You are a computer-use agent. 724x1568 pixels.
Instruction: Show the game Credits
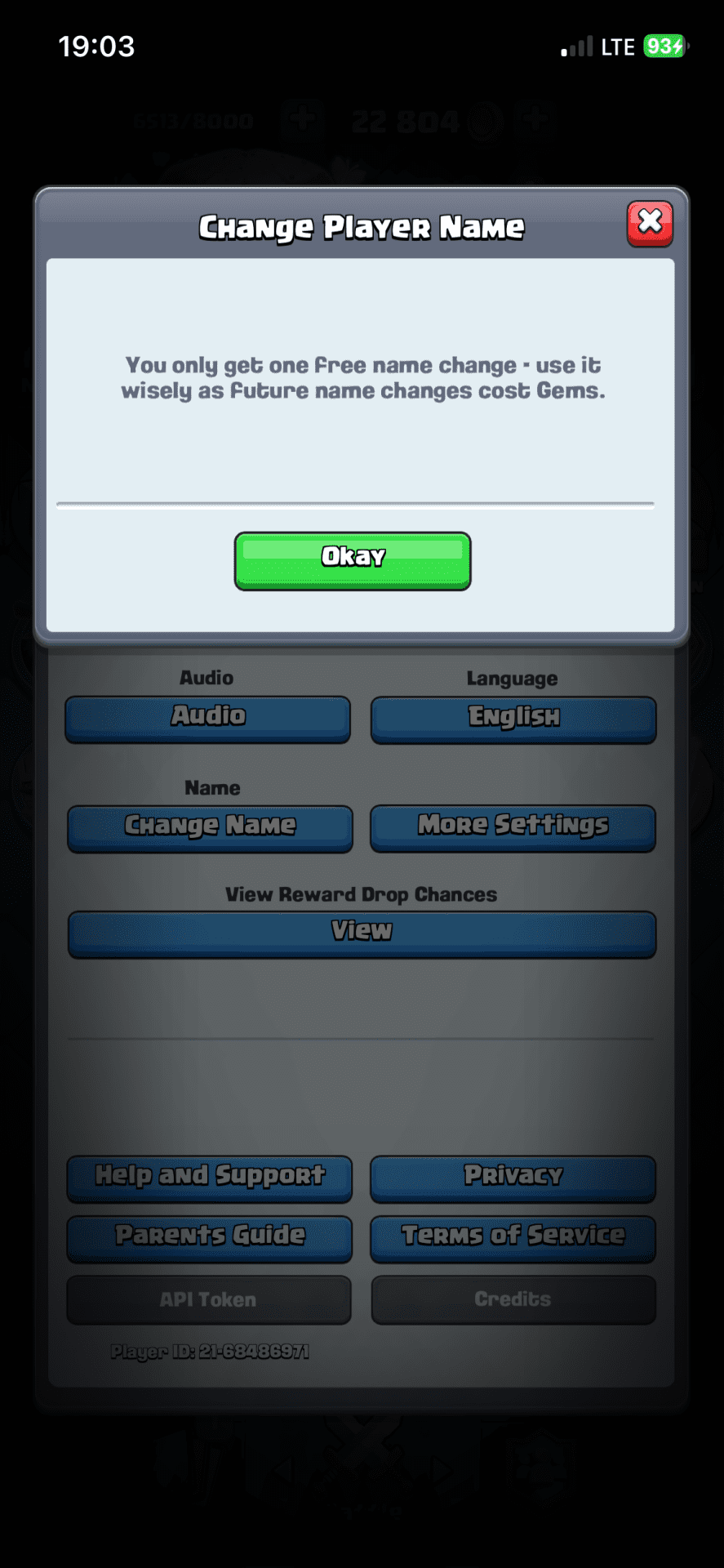pyautogui.click(x=513, y=1299)
